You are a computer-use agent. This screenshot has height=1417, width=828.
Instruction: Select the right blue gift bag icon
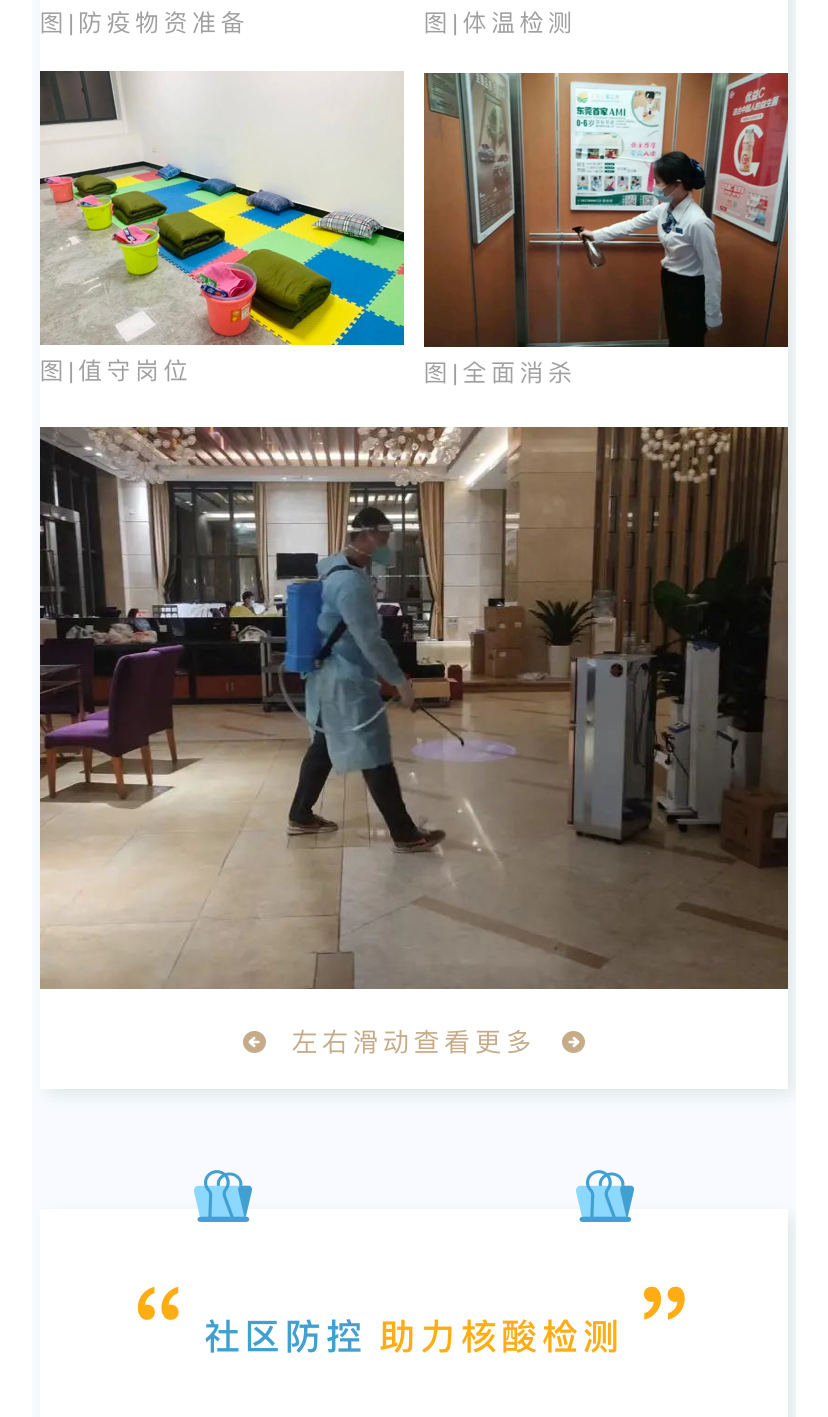[x=604, y=1194]
